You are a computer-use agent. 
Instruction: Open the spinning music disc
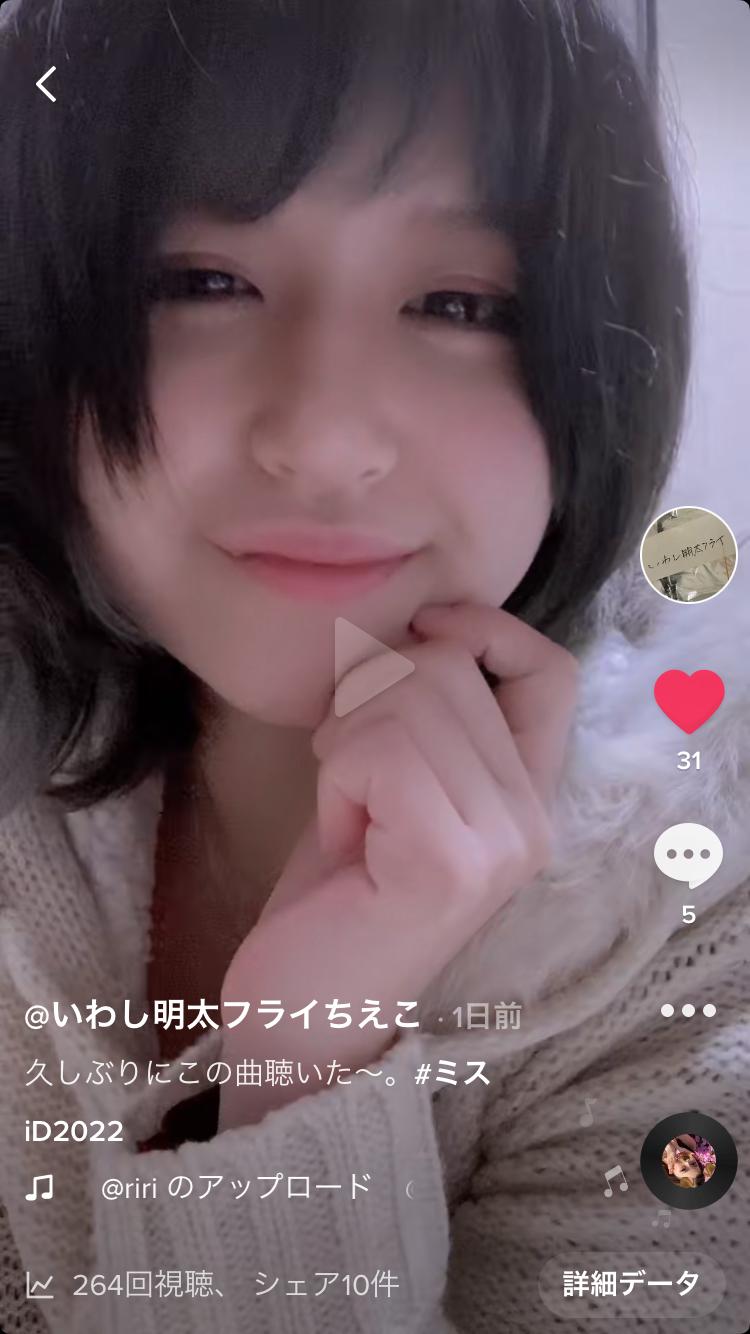688,1160
